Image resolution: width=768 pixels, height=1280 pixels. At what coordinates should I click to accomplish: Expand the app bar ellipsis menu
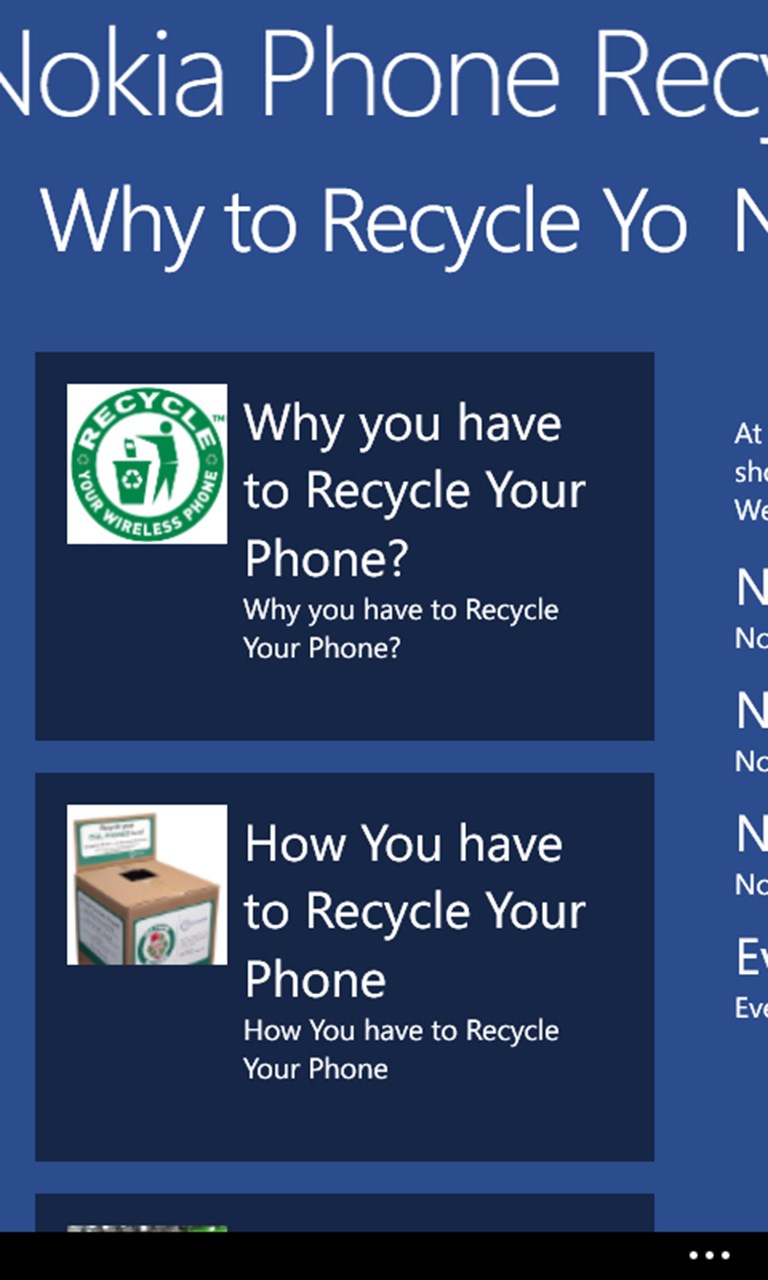click(709, 1256)
